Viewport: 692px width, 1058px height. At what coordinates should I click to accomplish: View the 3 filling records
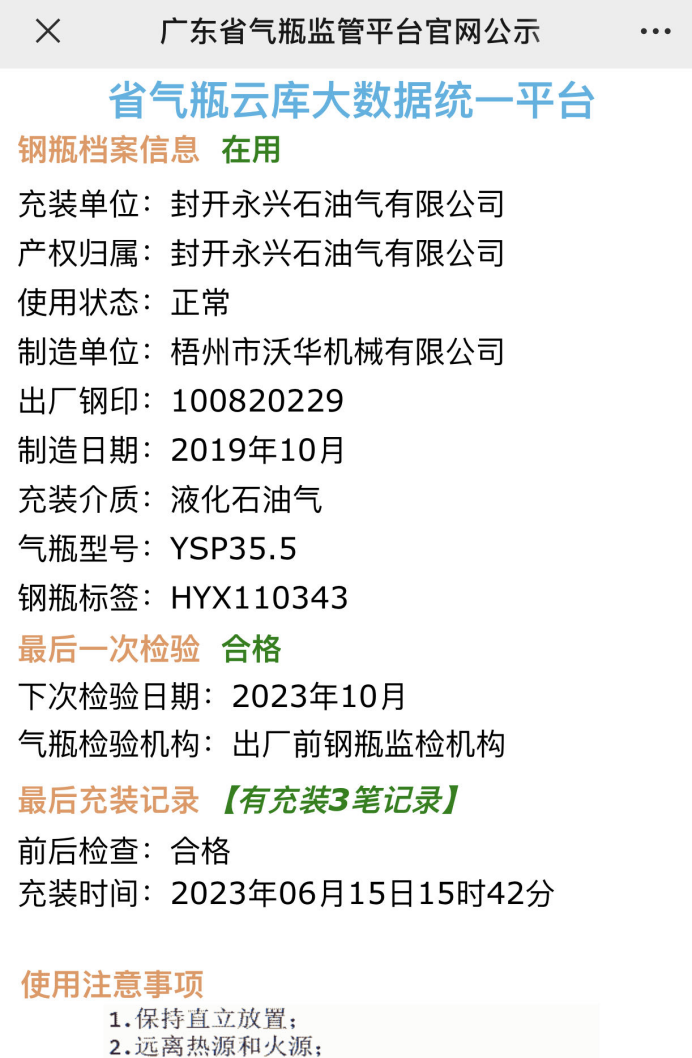tap(341, 800)
